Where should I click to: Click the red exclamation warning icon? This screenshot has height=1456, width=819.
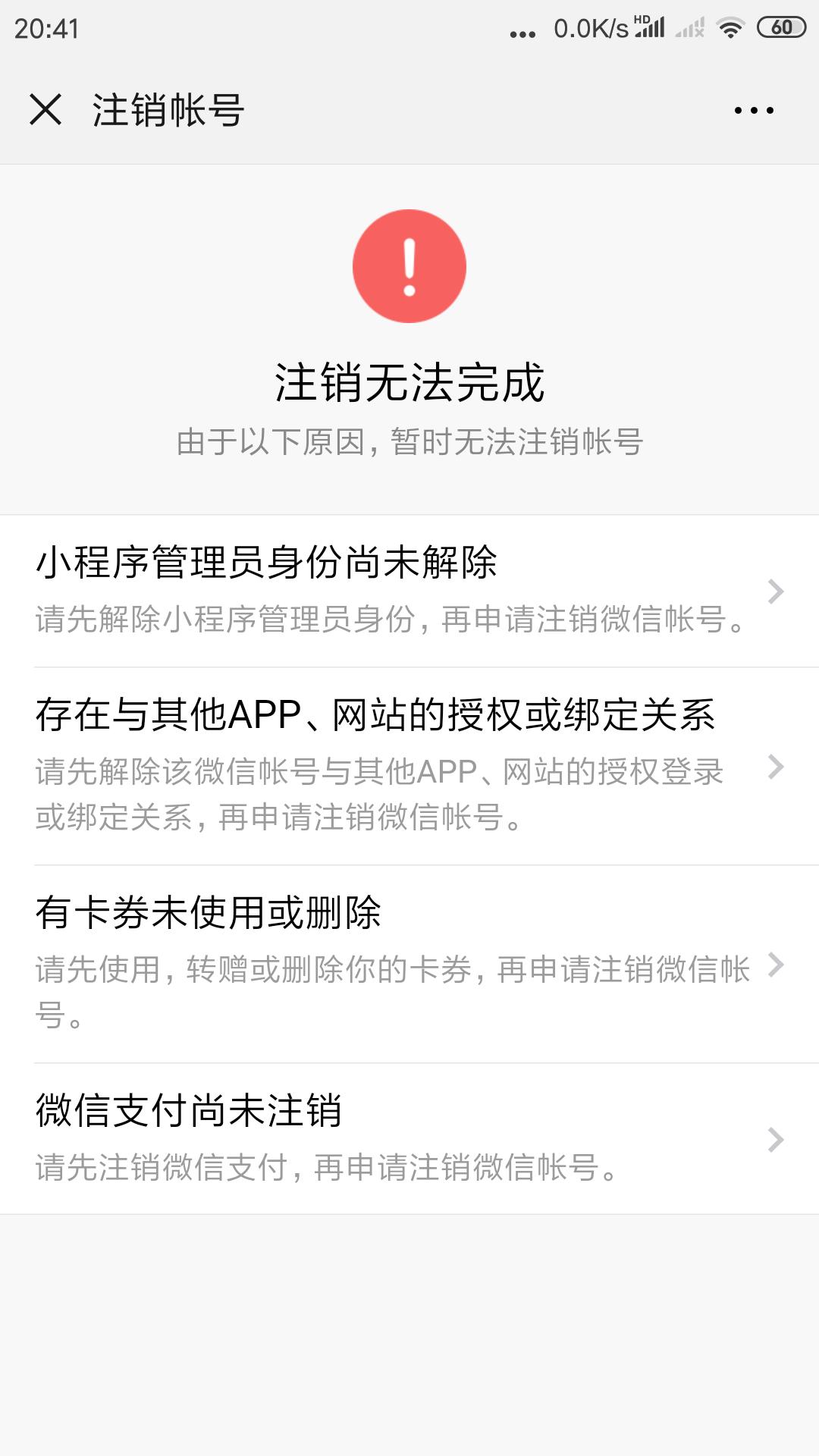click(409, 267)
